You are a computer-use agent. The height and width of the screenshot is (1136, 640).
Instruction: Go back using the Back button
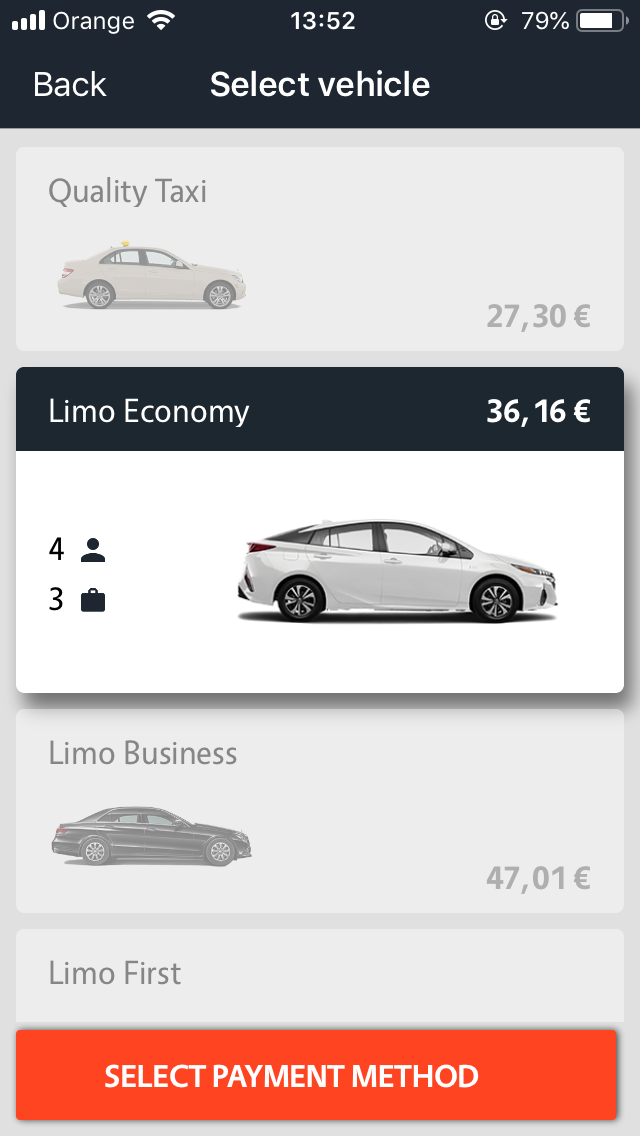pos(70,85)
